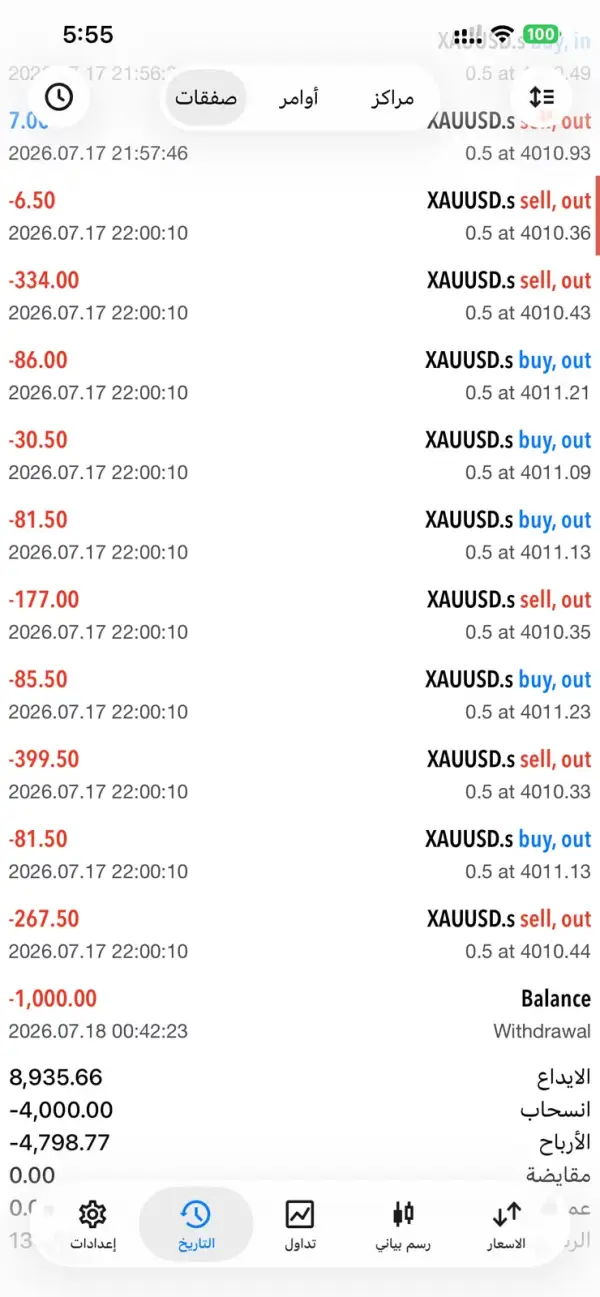600x1297 pixels.
Task: Open the الاسعار (Quotes) tab
Action: (506, 1227)
